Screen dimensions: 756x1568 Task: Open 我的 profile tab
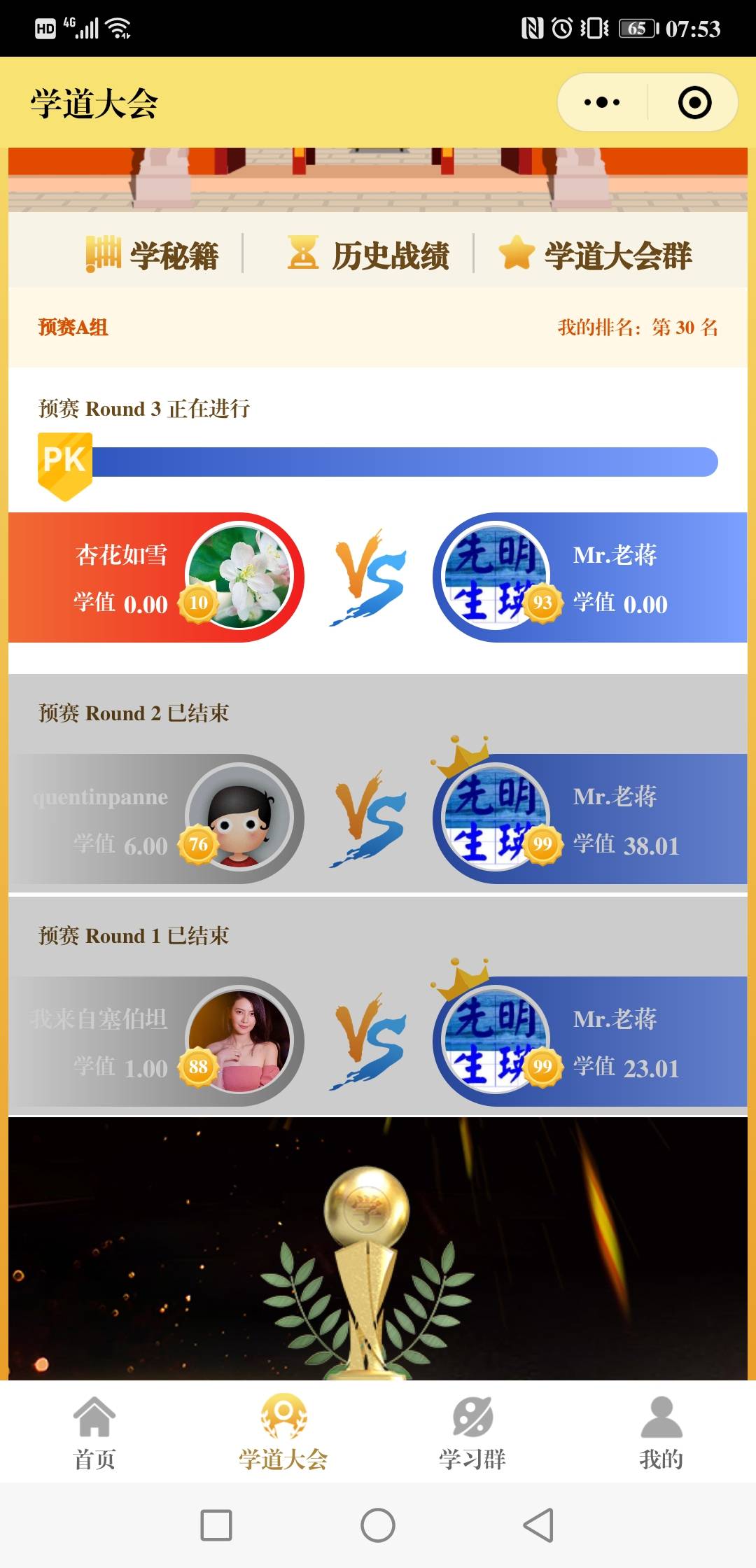661,1431
